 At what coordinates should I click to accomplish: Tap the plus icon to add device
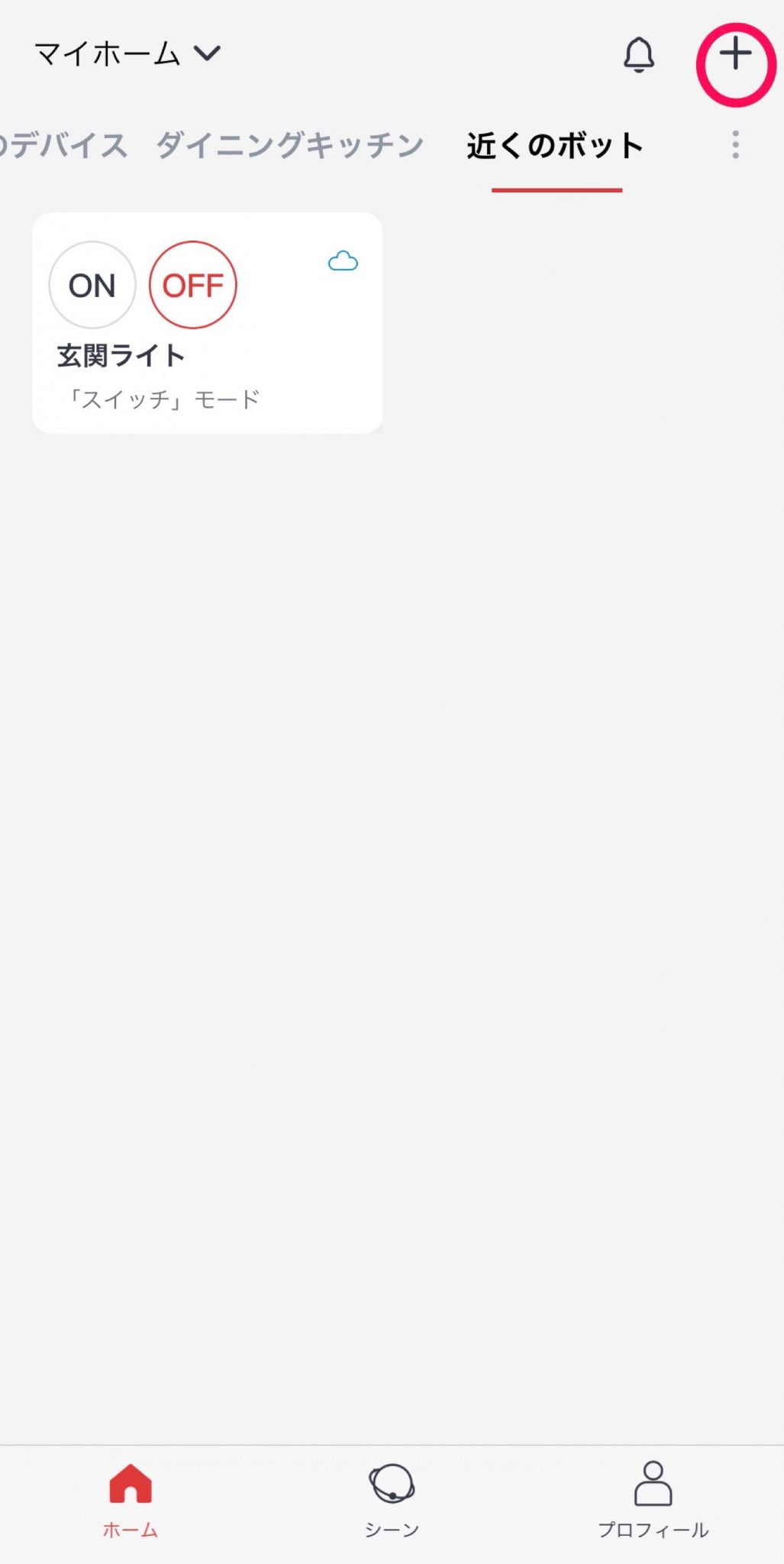tap(735, 55)
